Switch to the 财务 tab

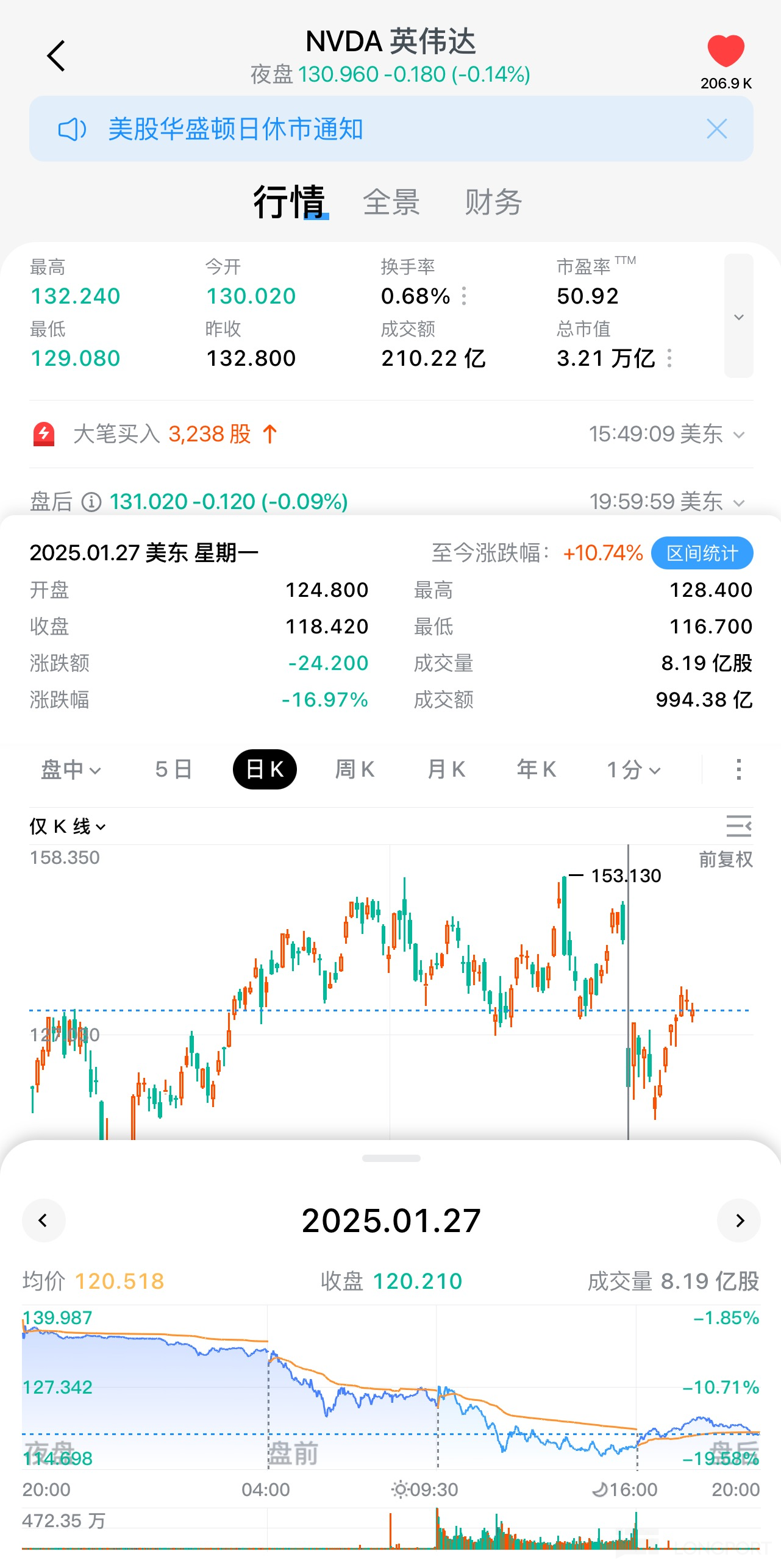493,202
